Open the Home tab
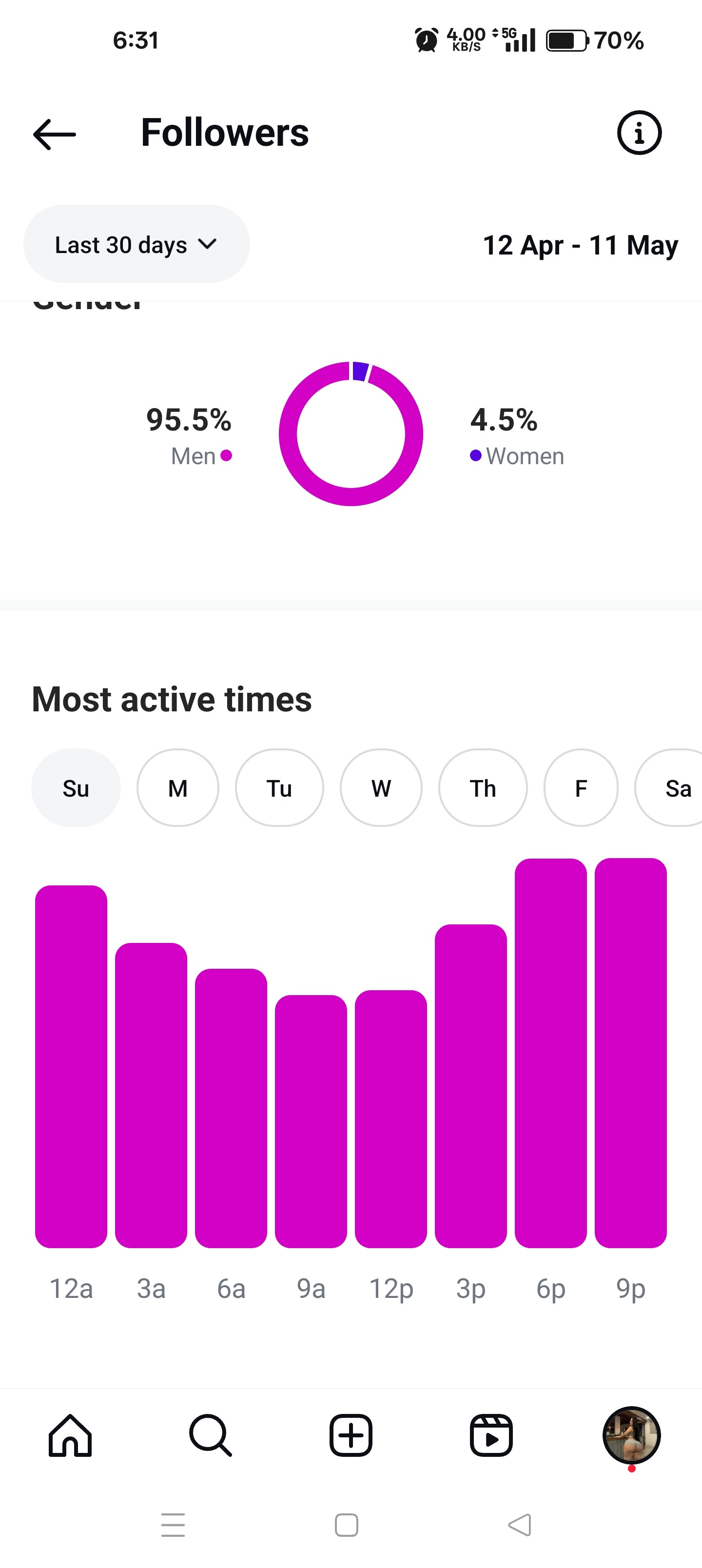702x1568 pixels. click(x=70, y=1435)
